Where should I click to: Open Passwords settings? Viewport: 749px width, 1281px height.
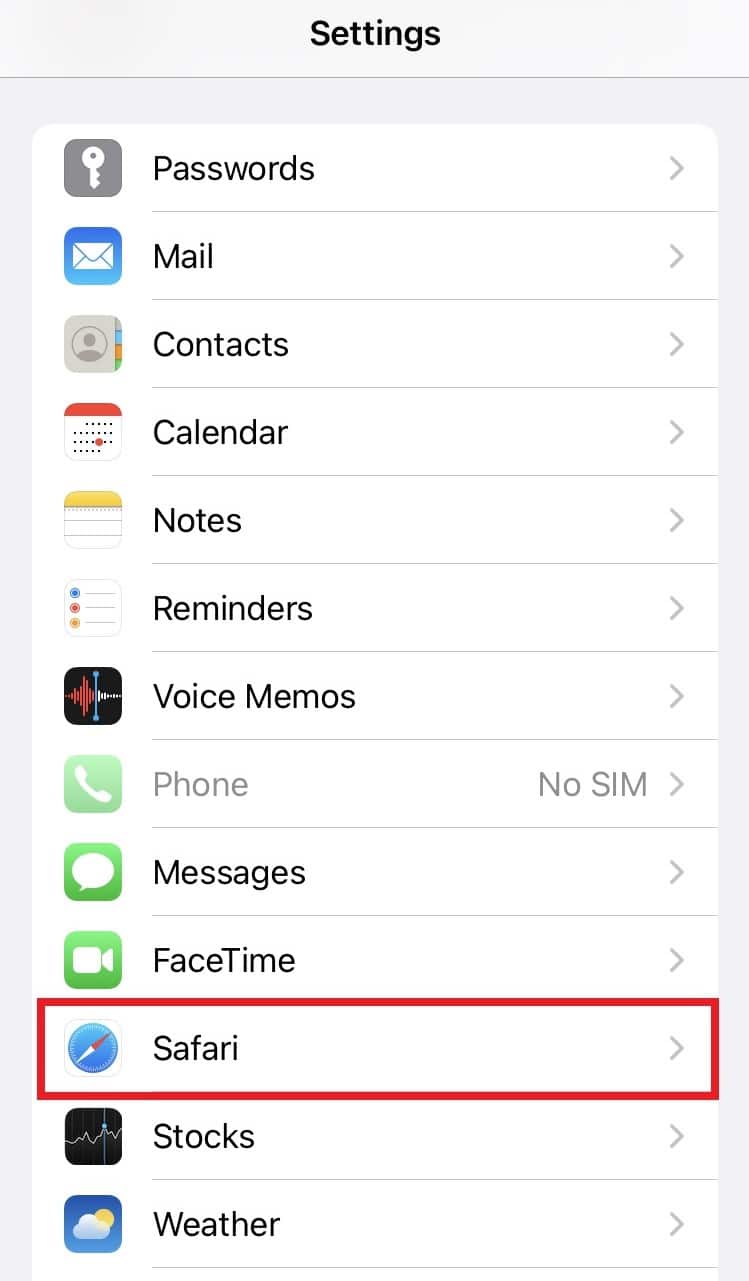pos(375,168)
